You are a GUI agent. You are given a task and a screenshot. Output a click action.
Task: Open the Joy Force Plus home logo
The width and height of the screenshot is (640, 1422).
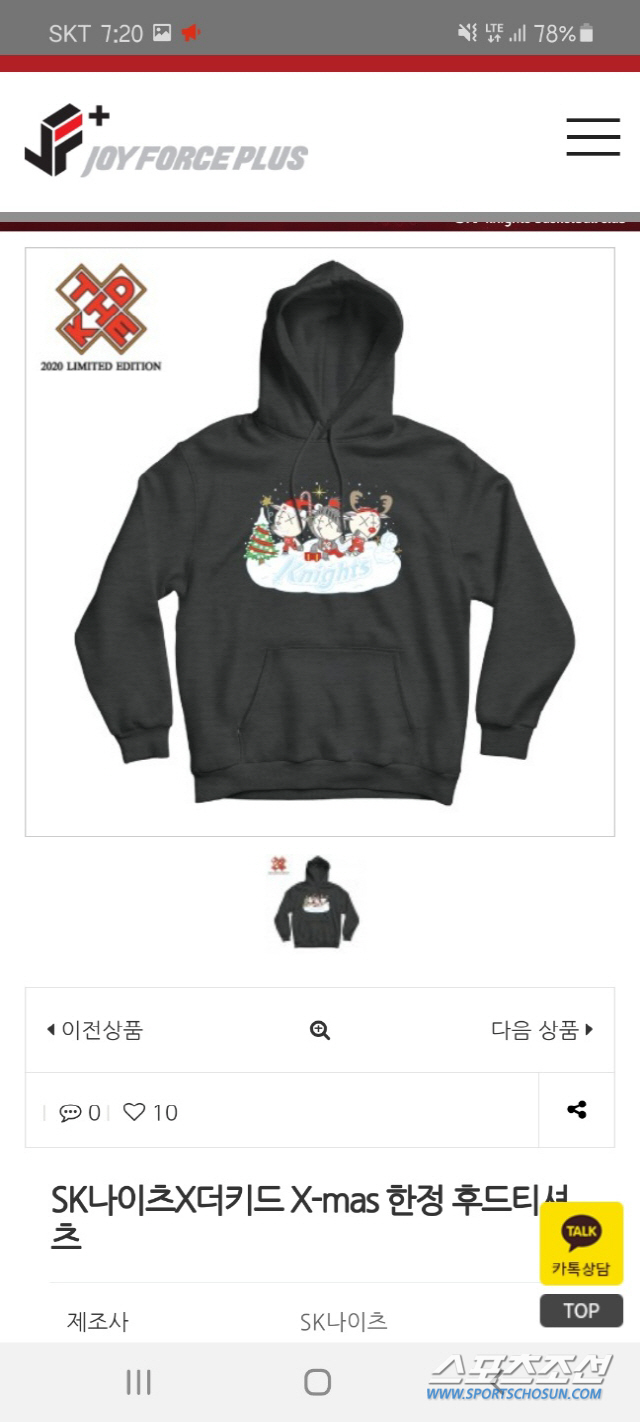[x=166, y=141]
